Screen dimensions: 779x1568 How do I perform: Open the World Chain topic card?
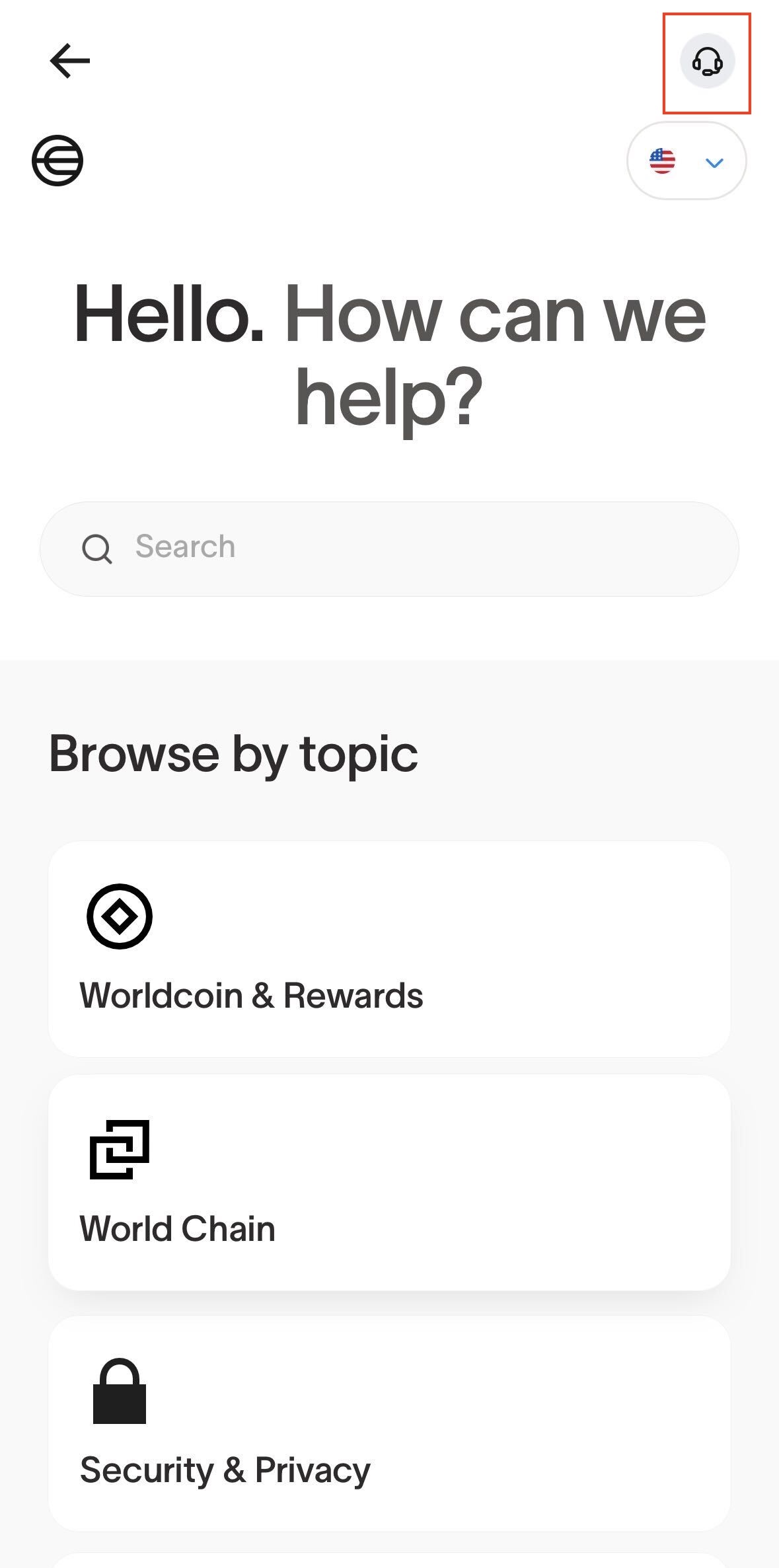389,1182
